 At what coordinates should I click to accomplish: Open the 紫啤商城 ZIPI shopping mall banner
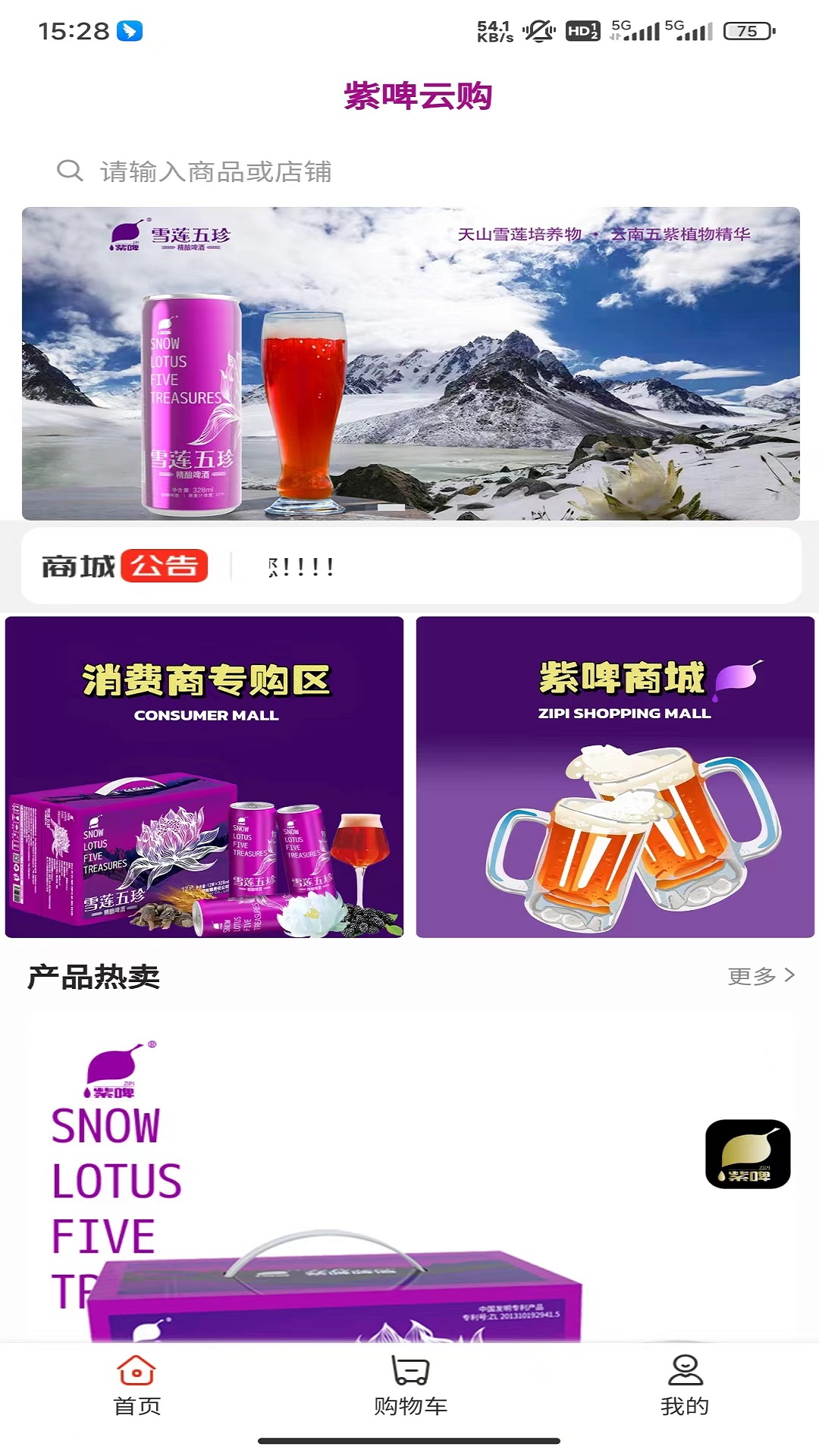click(614, 777)
